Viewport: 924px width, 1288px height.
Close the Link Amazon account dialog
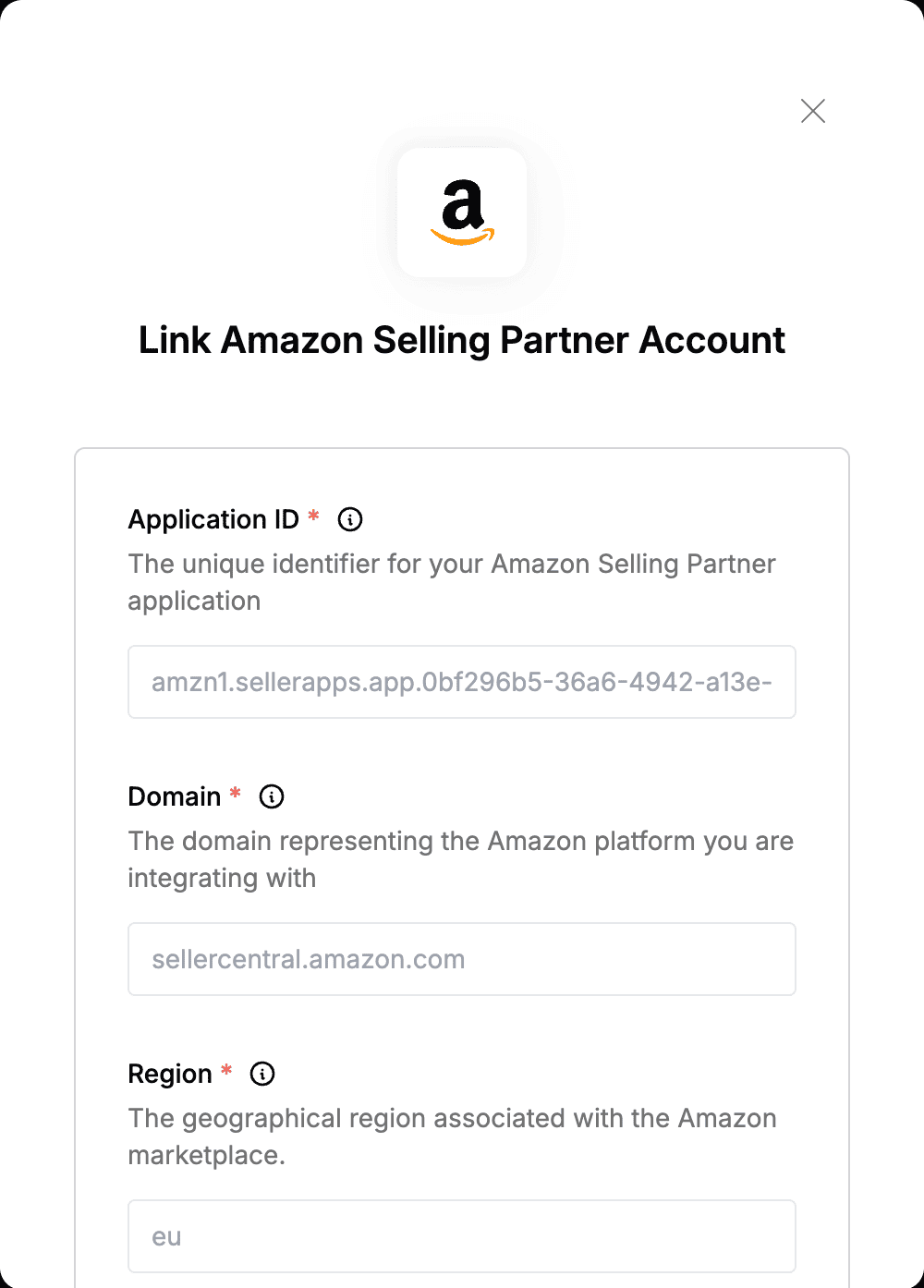tap(813, 111)
